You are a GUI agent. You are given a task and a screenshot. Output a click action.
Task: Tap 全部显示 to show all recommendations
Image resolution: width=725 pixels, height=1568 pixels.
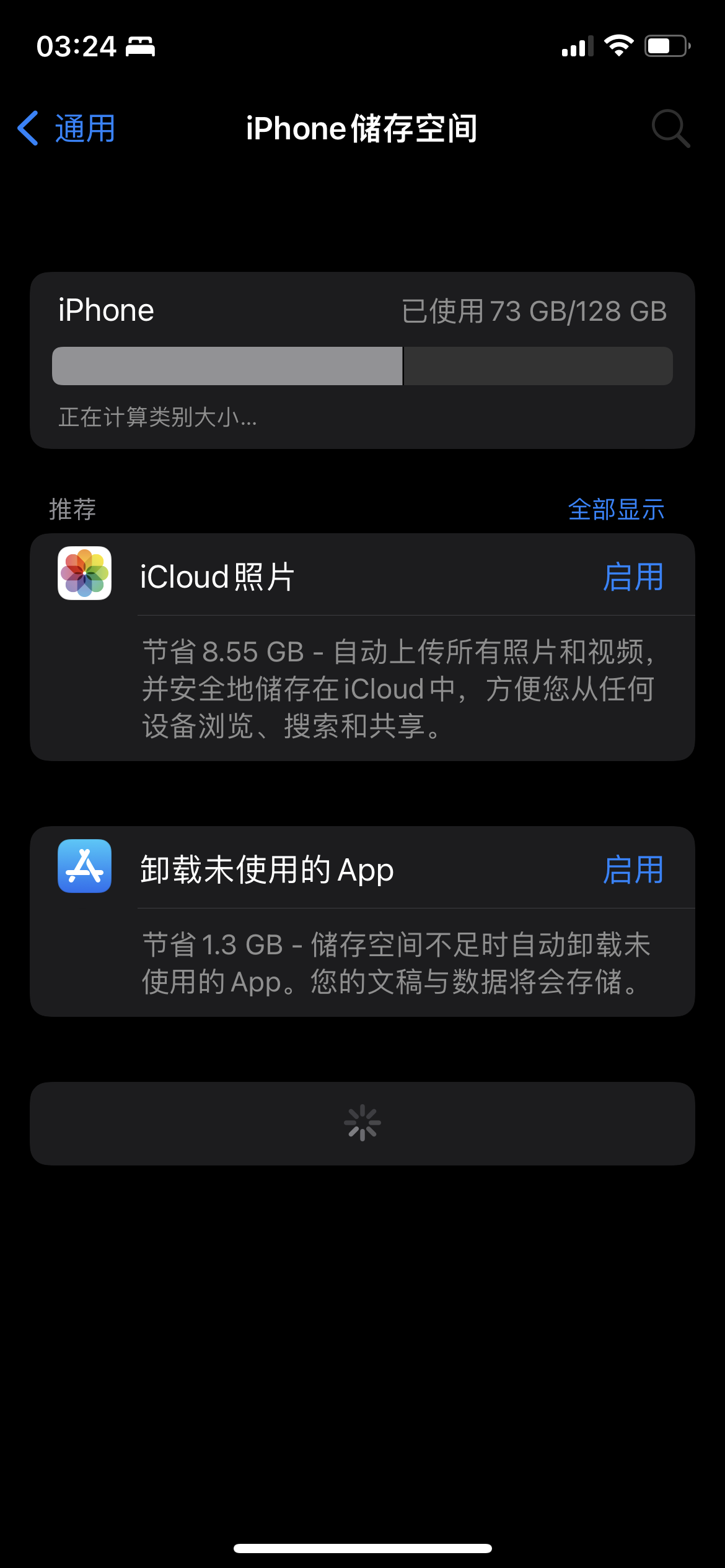(x=616, y=510)
